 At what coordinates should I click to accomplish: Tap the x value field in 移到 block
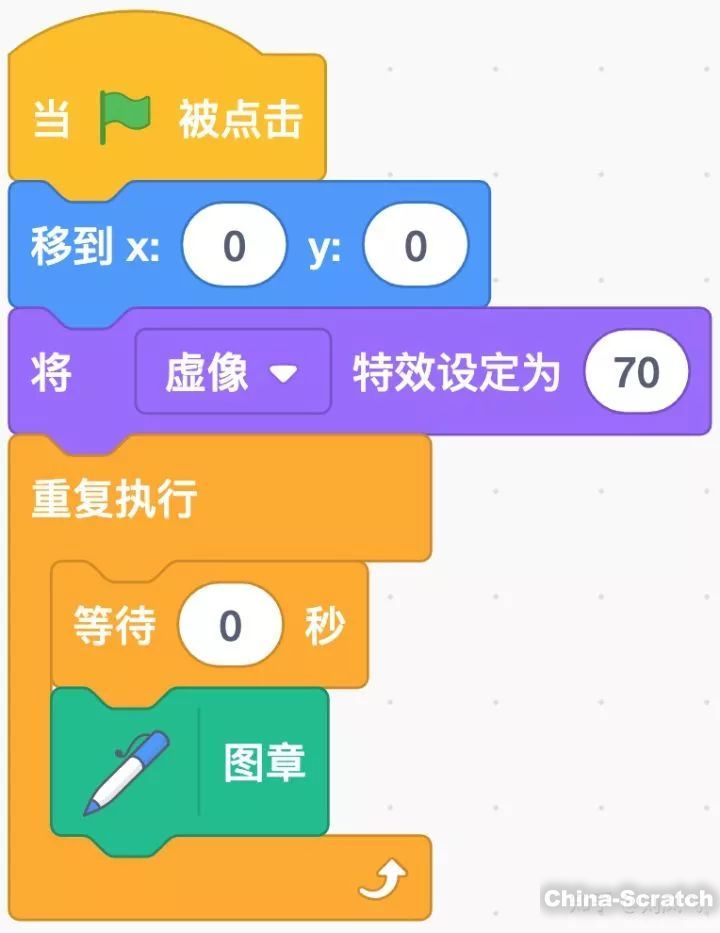click(233, 246)
